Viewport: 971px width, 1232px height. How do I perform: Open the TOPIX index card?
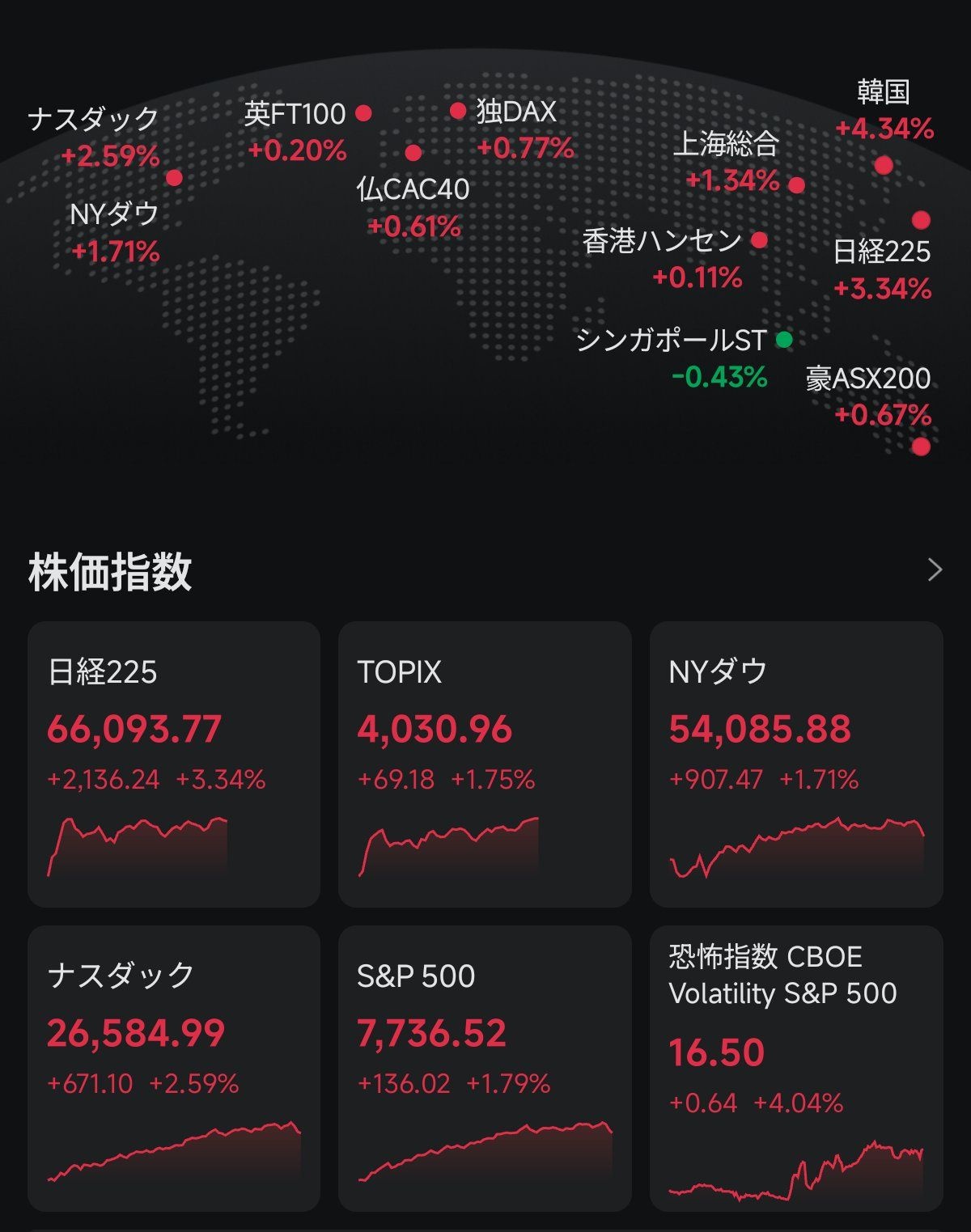coord(485,764)
